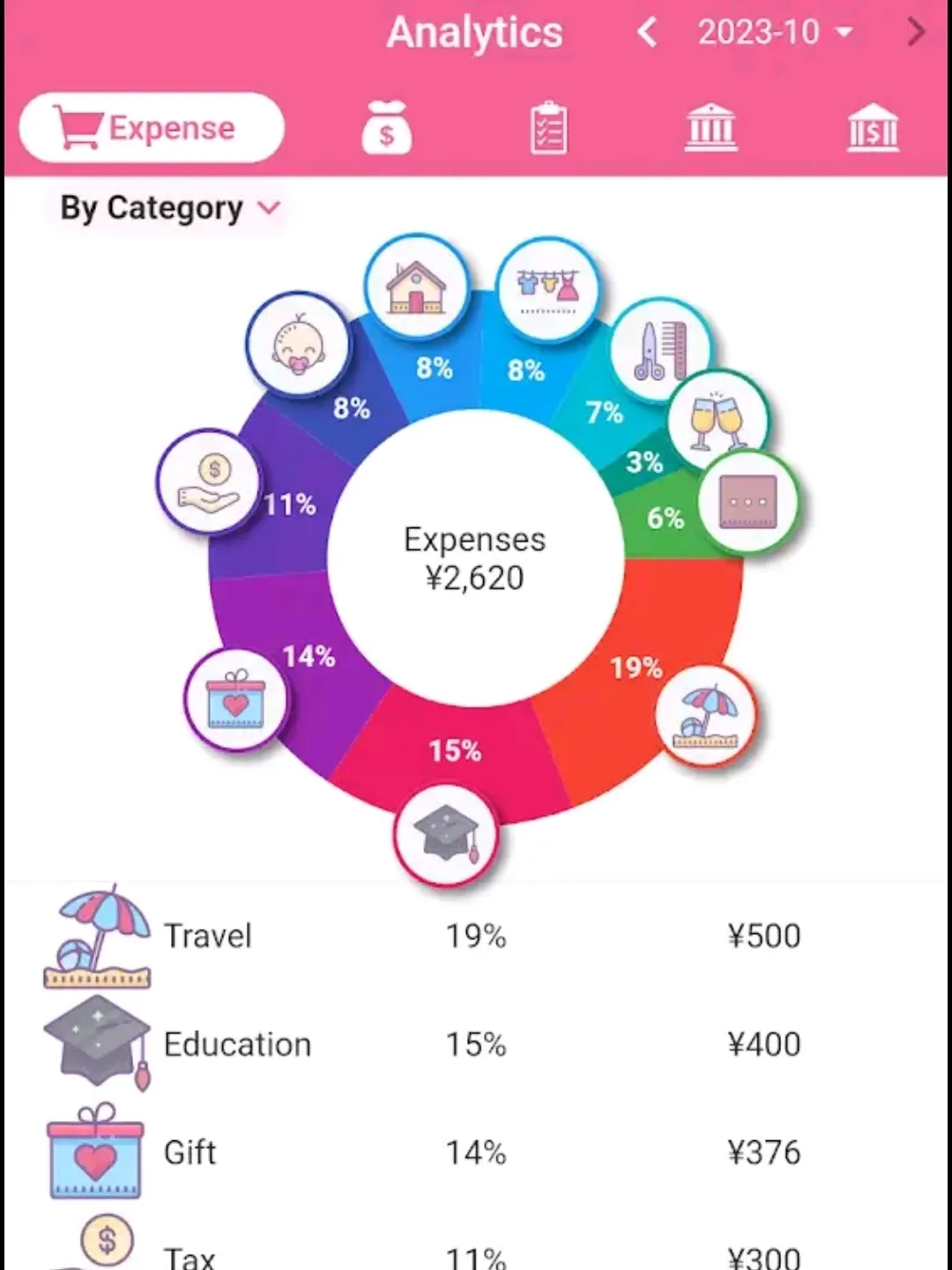This screenshot has width=952, height=1270.
Task: Select the Expense tab
Action: point(152,129)
